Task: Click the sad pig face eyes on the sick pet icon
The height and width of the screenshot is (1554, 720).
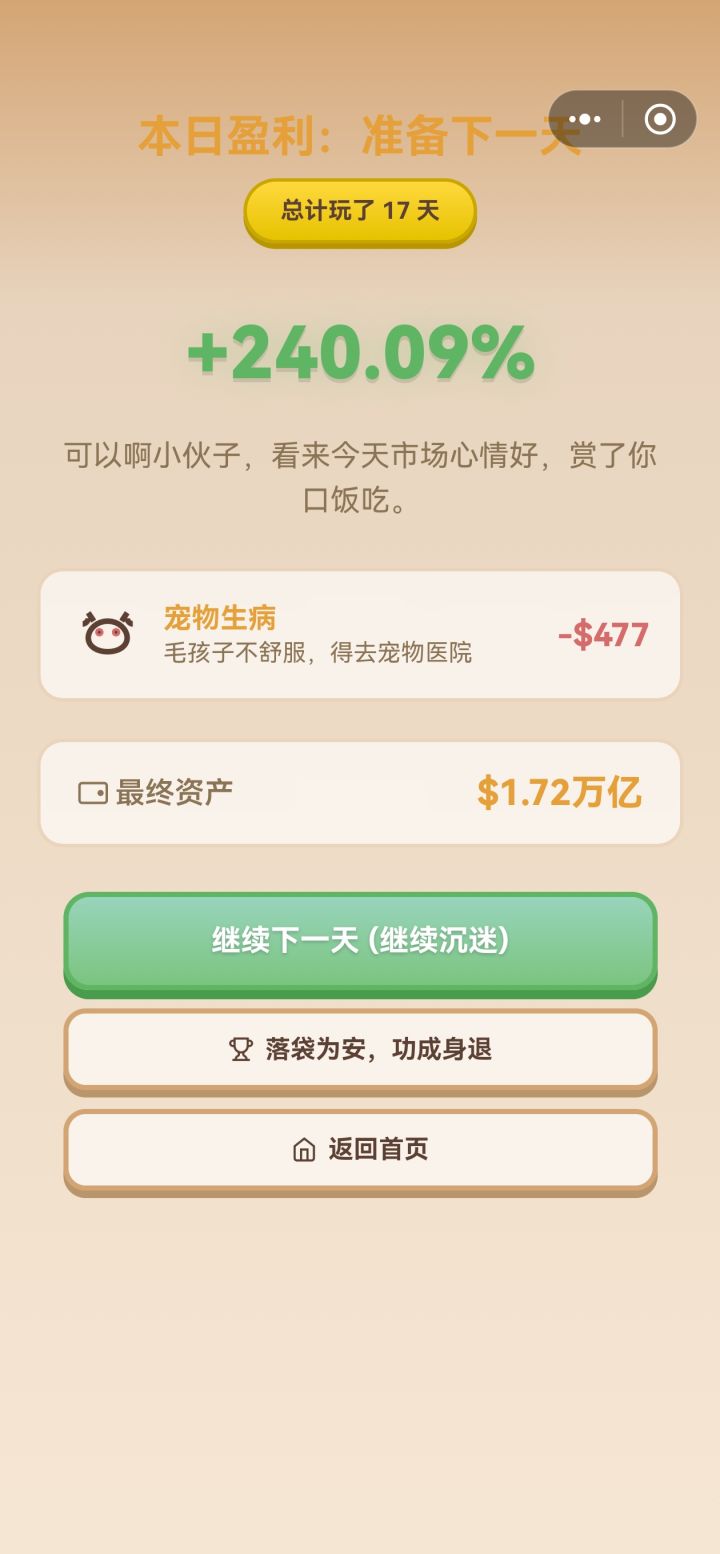Action: (x=110, y=632)
